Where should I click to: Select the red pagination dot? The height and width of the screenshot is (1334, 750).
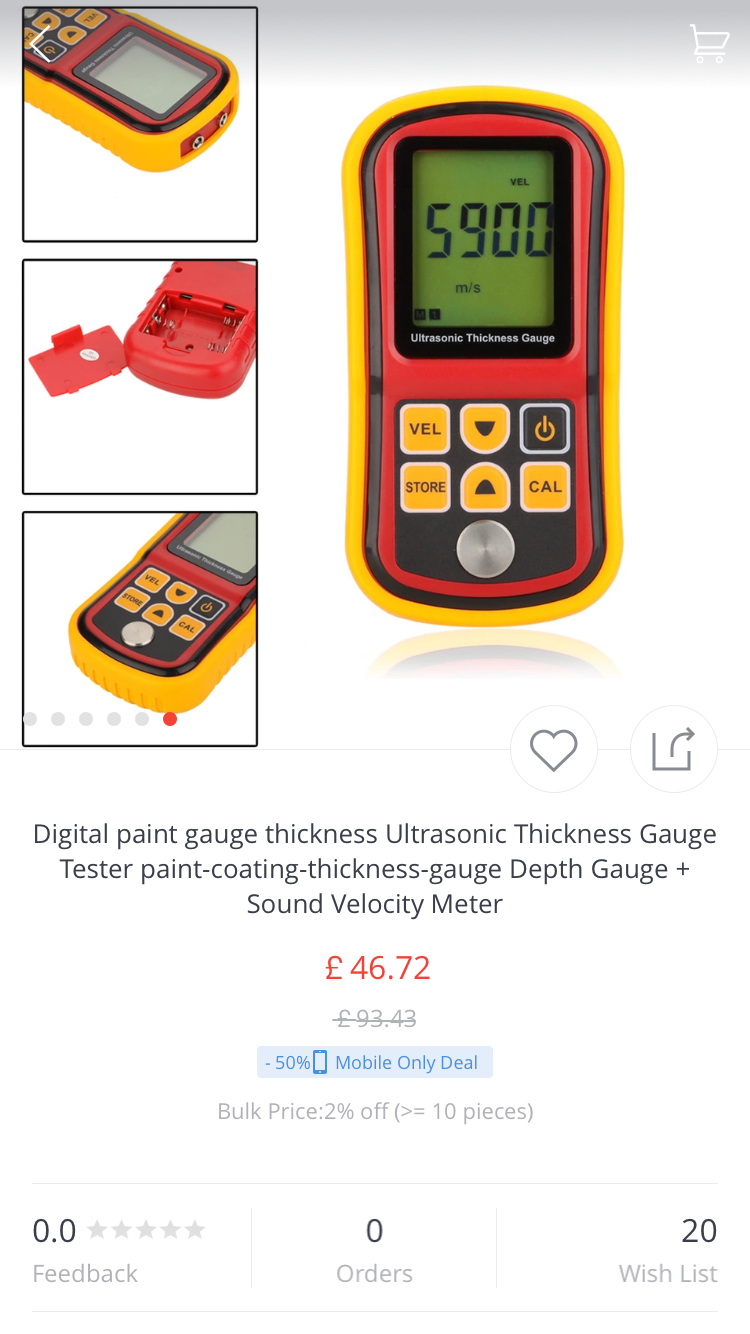pos(170,718)
